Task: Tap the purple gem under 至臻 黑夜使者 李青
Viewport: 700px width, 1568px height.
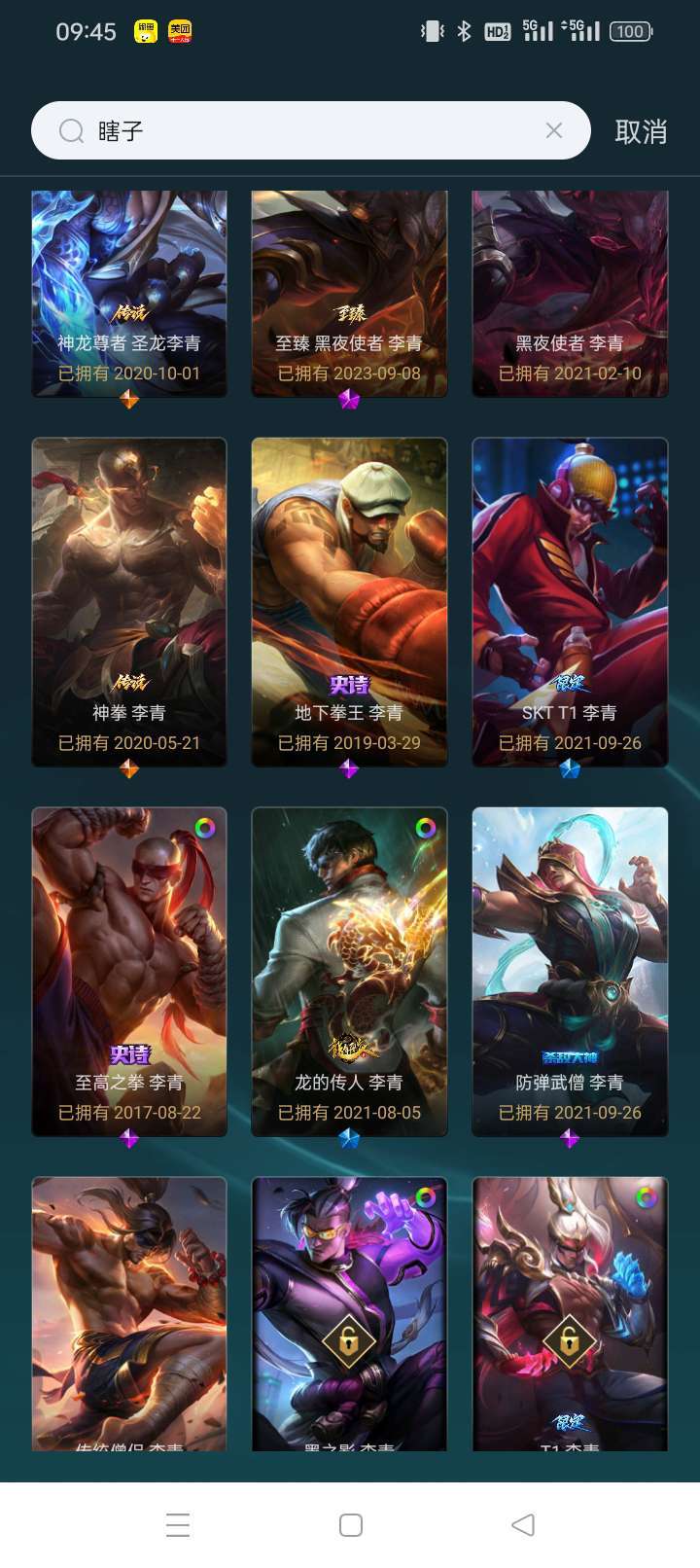Action: (x=349, y=400)
